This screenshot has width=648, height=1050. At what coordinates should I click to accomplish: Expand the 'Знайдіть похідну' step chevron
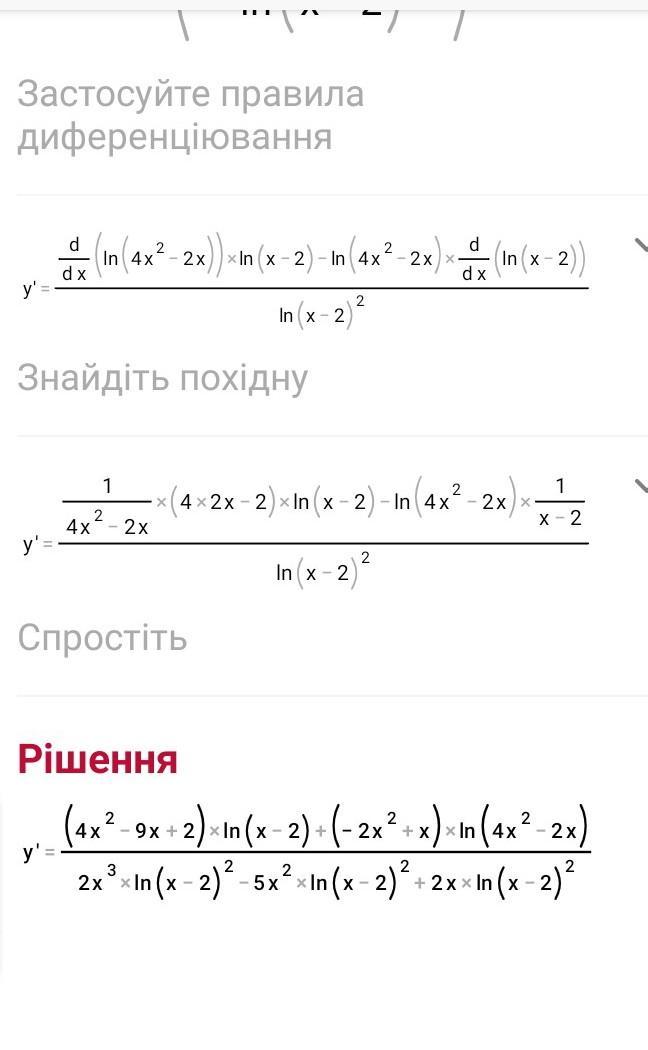click(x=641, y=485)
